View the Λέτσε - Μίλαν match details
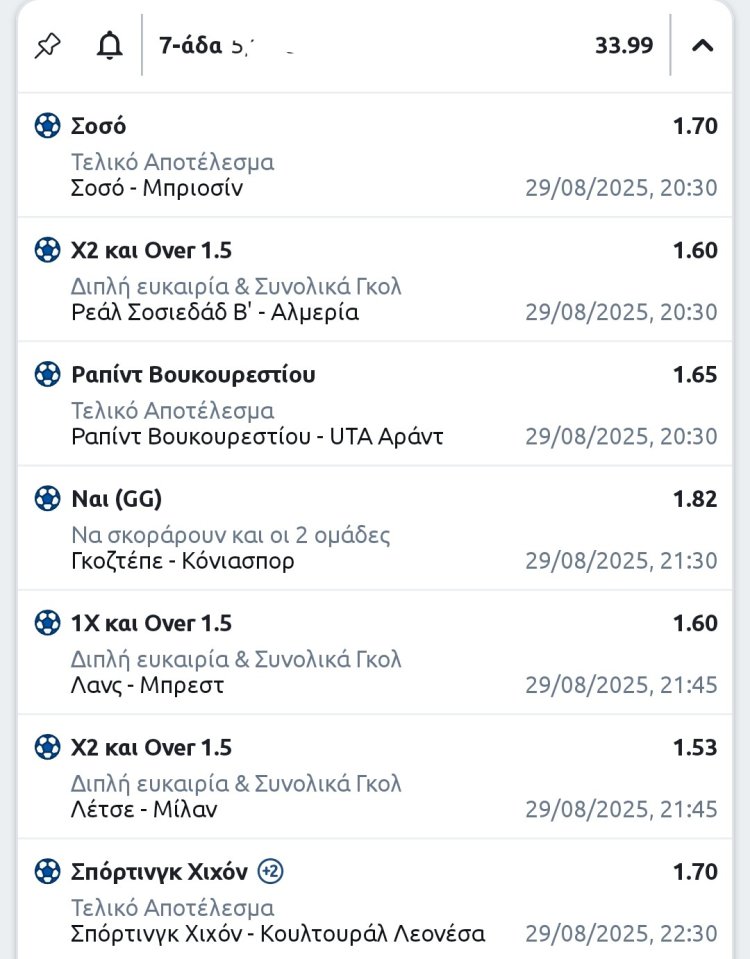750x959 pixels. [144, 809]
